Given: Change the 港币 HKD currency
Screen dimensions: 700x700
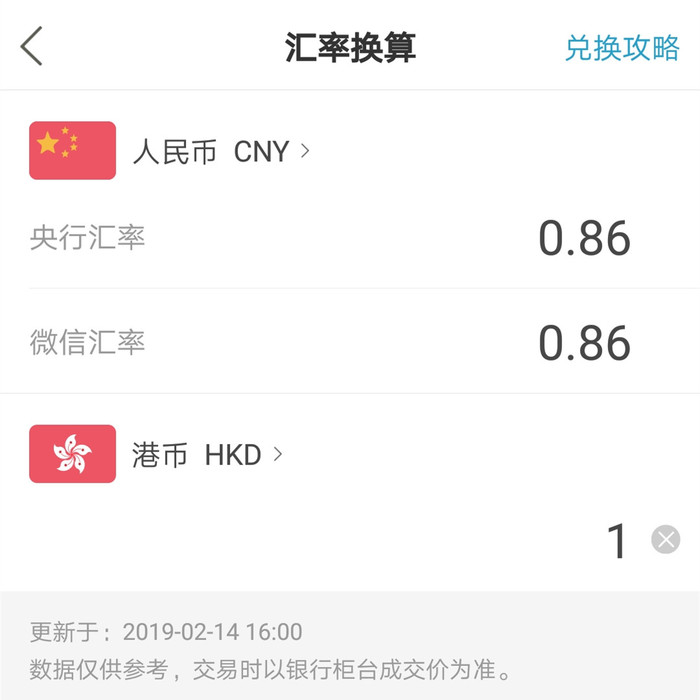Looking at the screenshot, I should click(206, 455).
